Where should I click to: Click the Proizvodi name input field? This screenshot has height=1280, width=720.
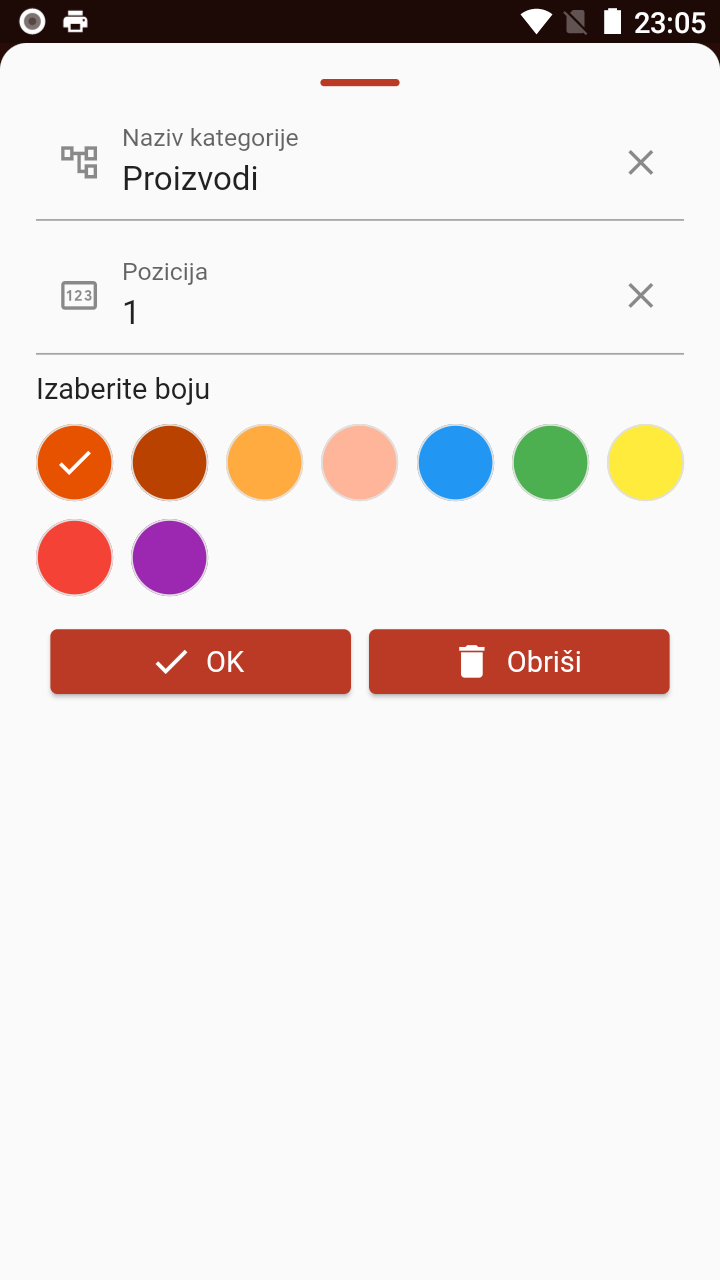click(300, 178)
